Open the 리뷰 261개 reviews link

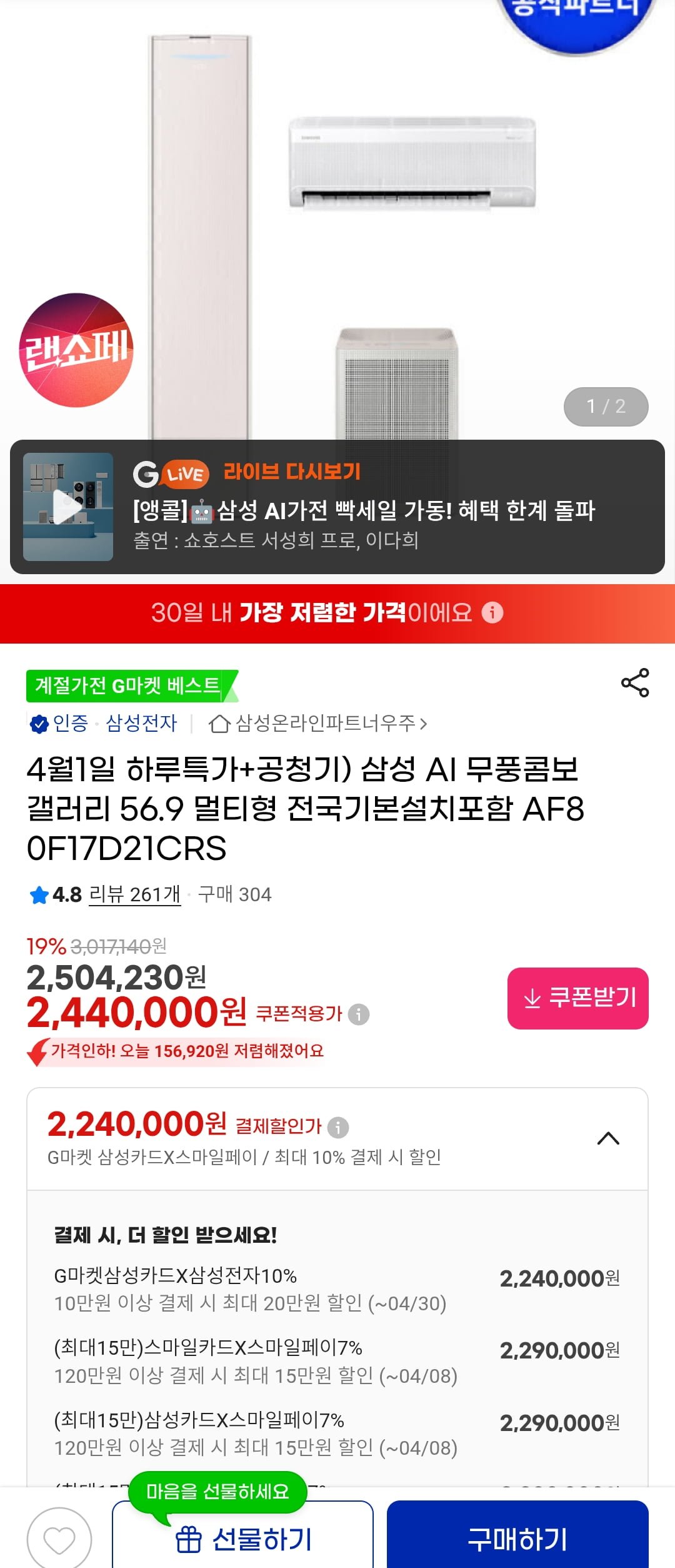click(x=134, y=894)
